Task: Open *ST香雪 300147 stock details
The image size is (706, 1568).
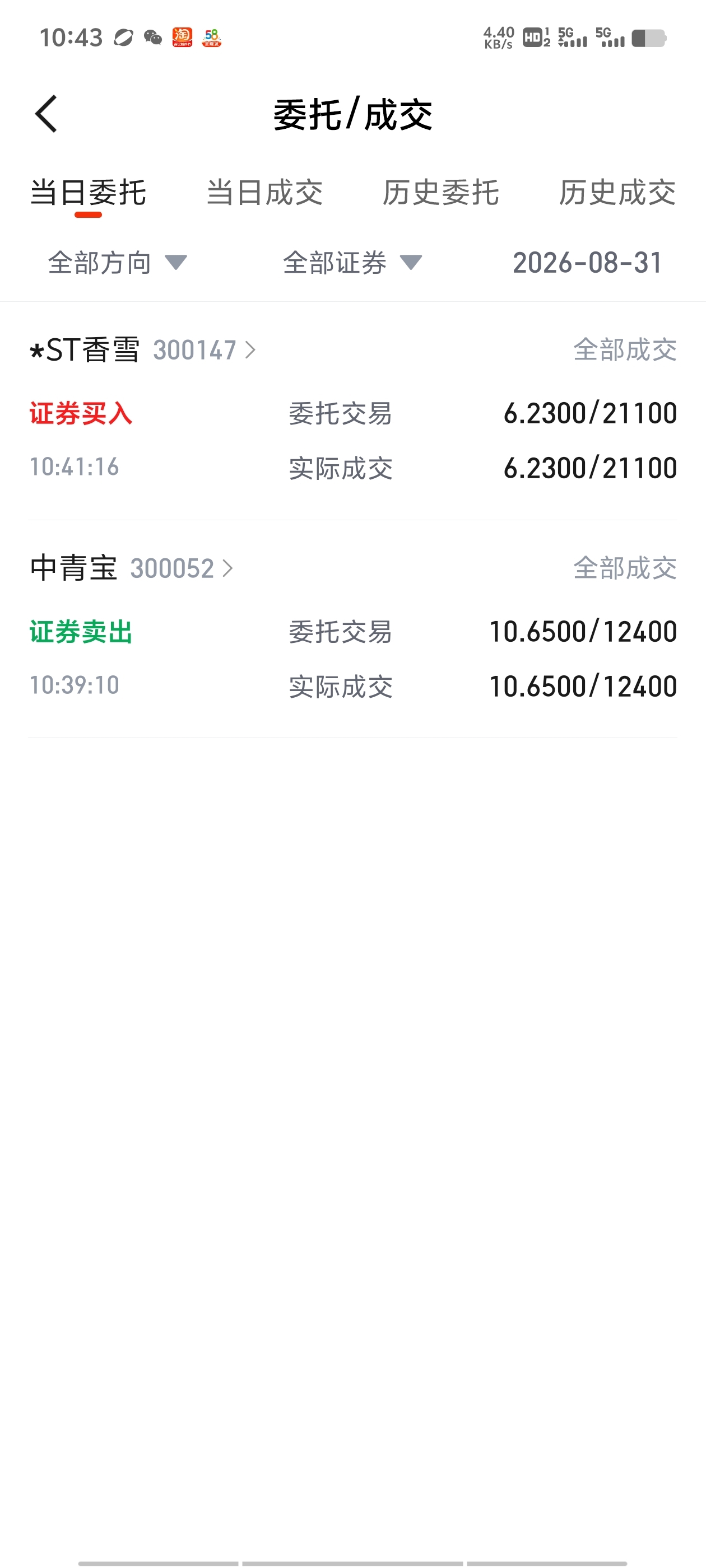Action: tap(143, 350)
